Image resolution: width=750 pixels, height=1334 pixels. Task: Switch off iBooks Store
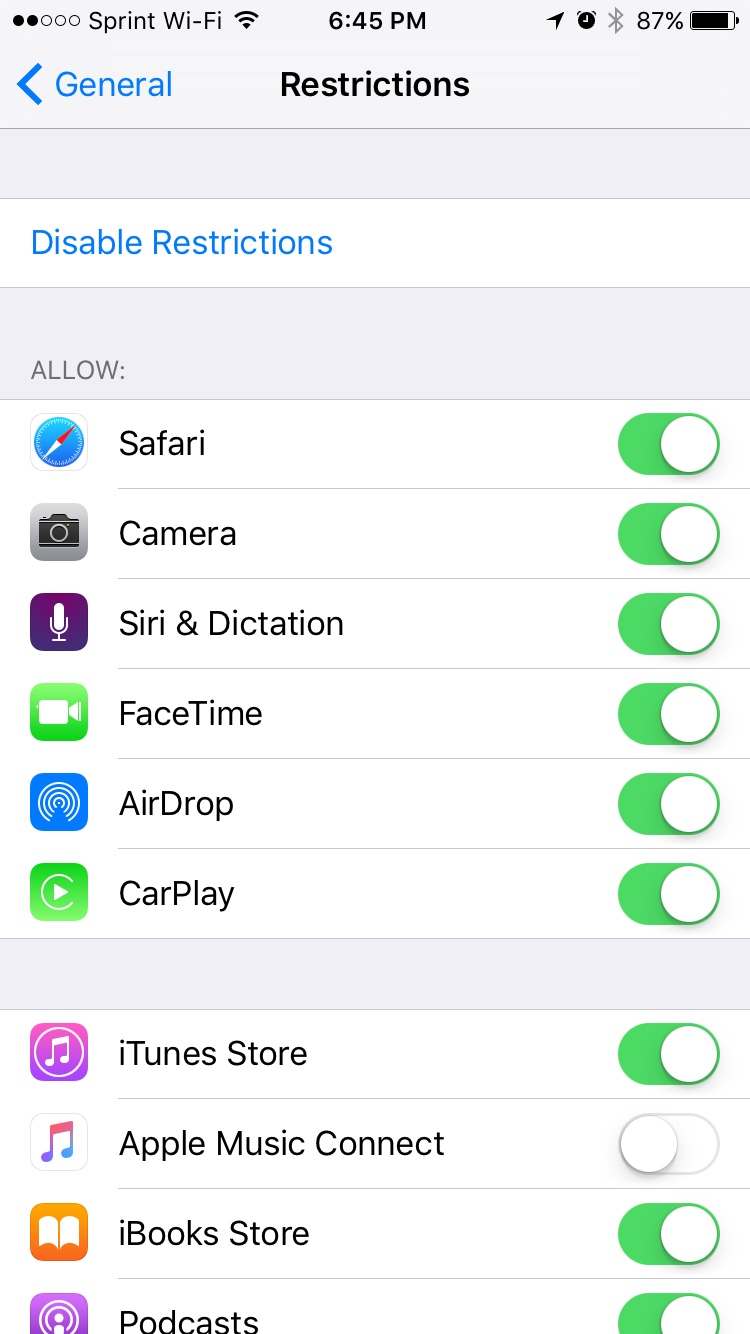coord(668,1234)
